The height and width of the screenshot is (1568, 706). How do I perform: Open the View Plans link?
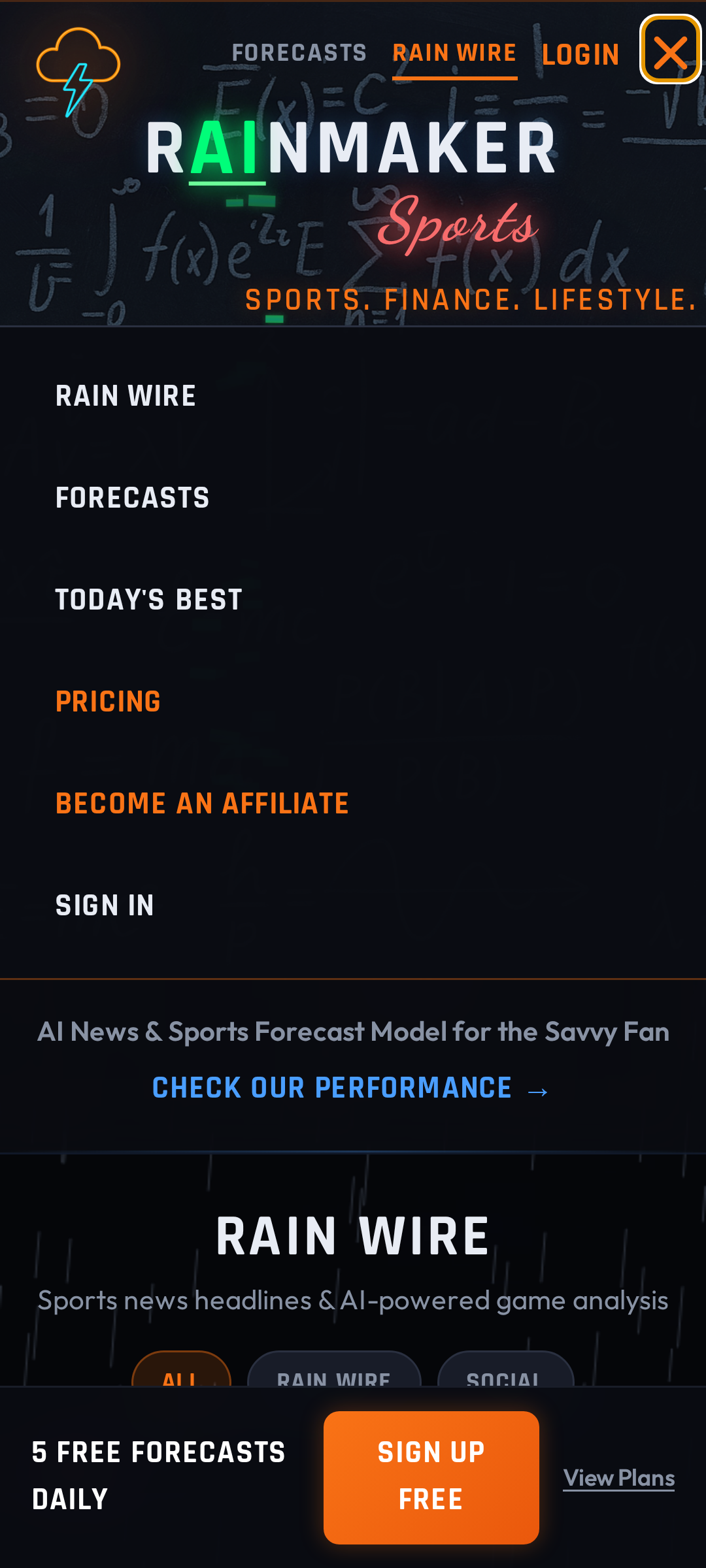tap(618, 1478)
